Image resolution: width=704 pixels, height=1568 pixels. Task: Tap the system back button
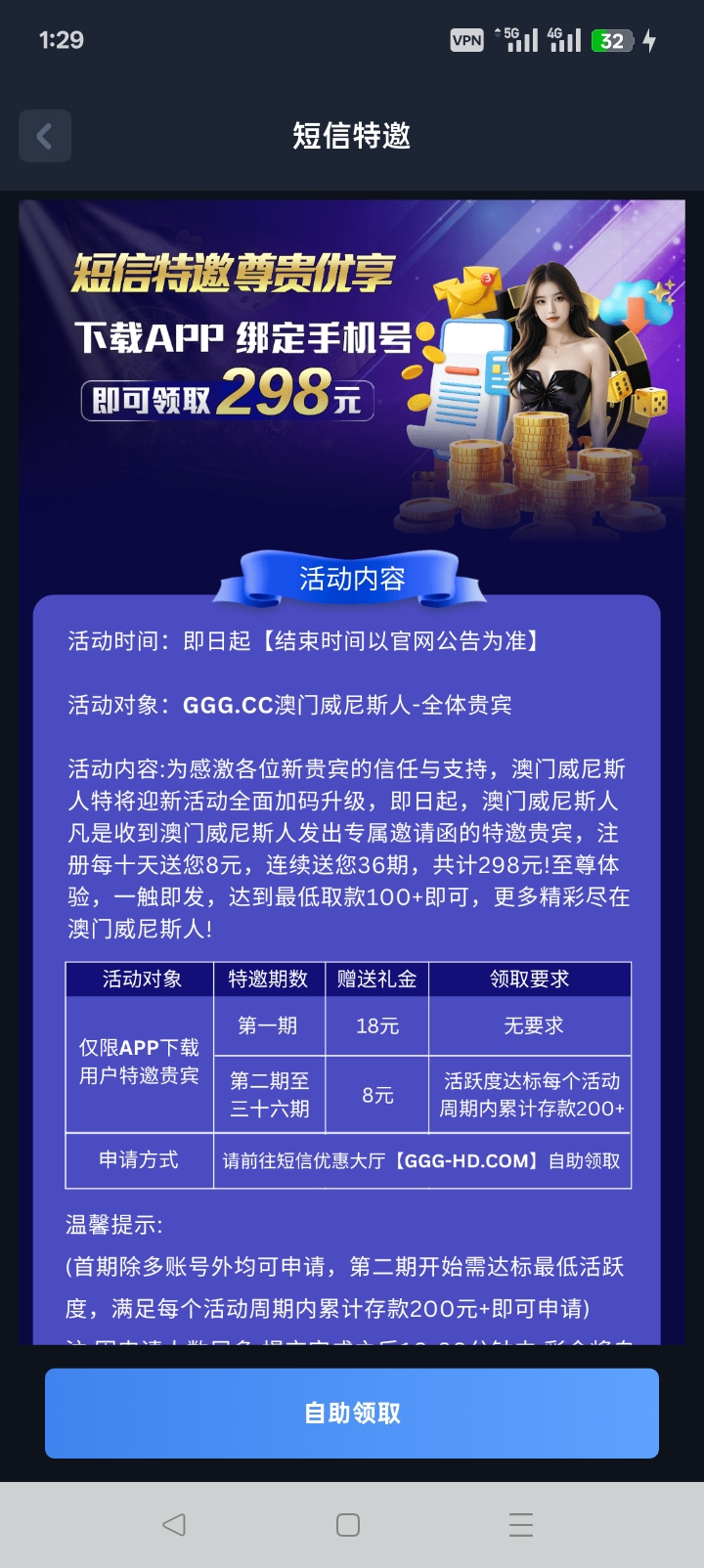(174, 1524)
